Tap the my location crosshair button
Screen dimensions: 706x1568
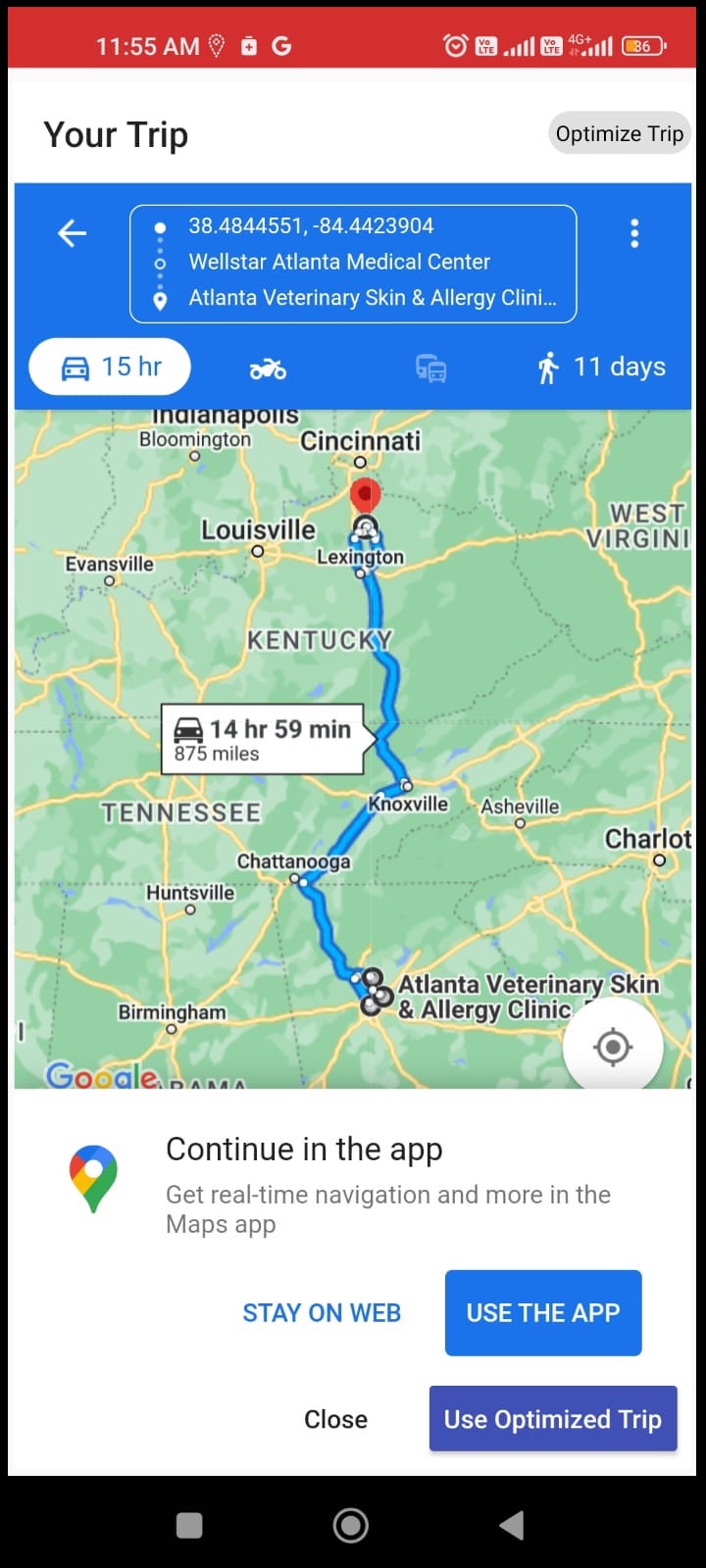(612, 1046)
